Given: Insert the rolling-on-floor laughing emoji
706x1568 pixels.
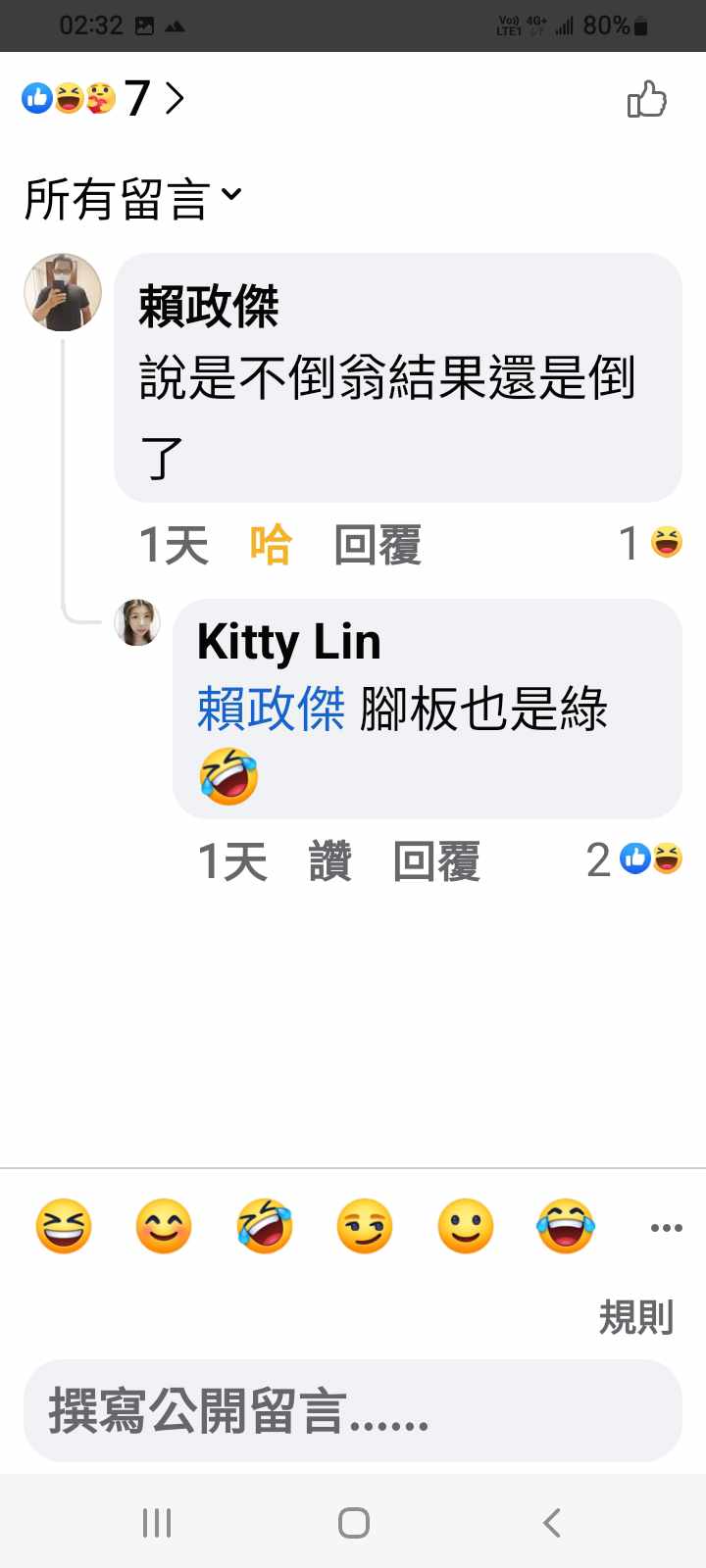Looking at the screenshot, I should pos(265,1226).
